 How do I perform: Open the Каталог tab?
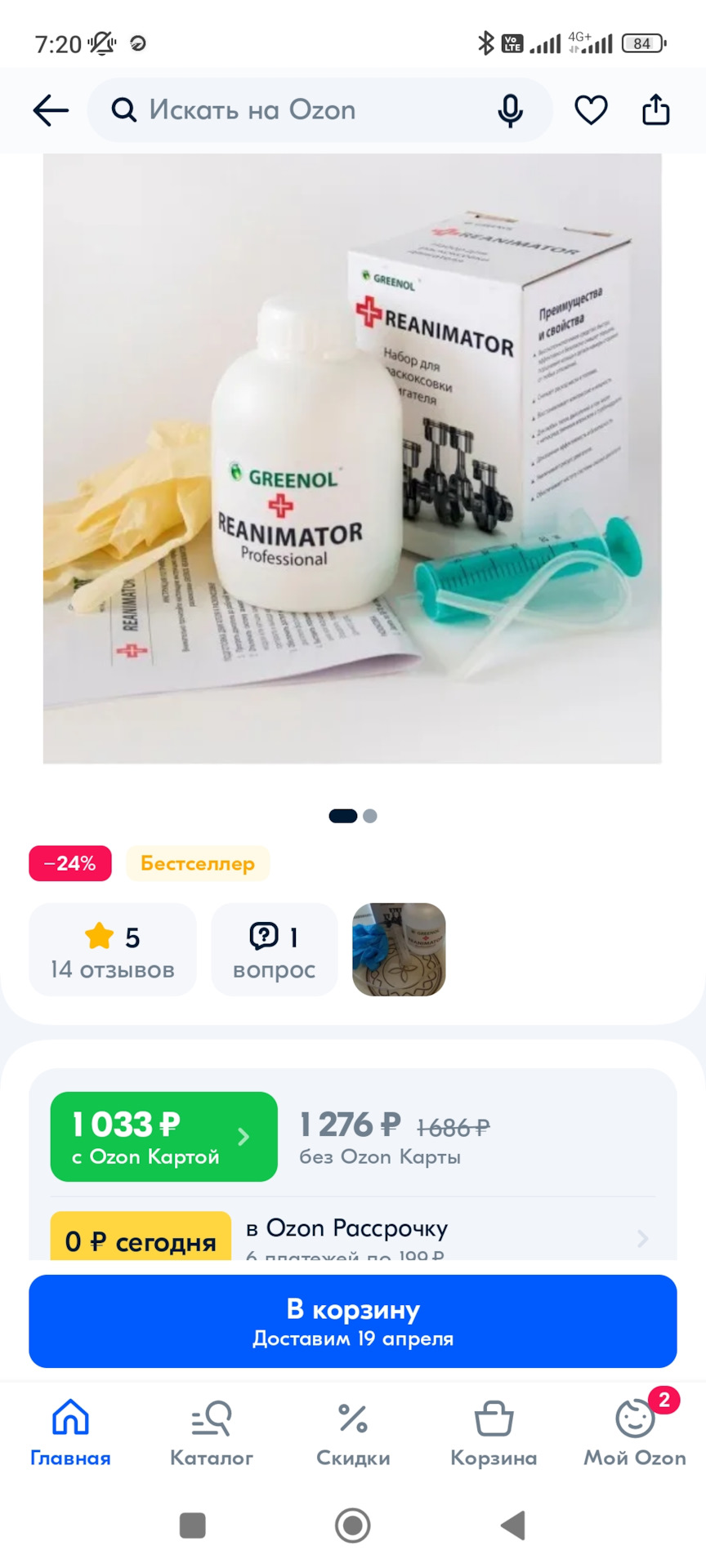[212, 1433]
